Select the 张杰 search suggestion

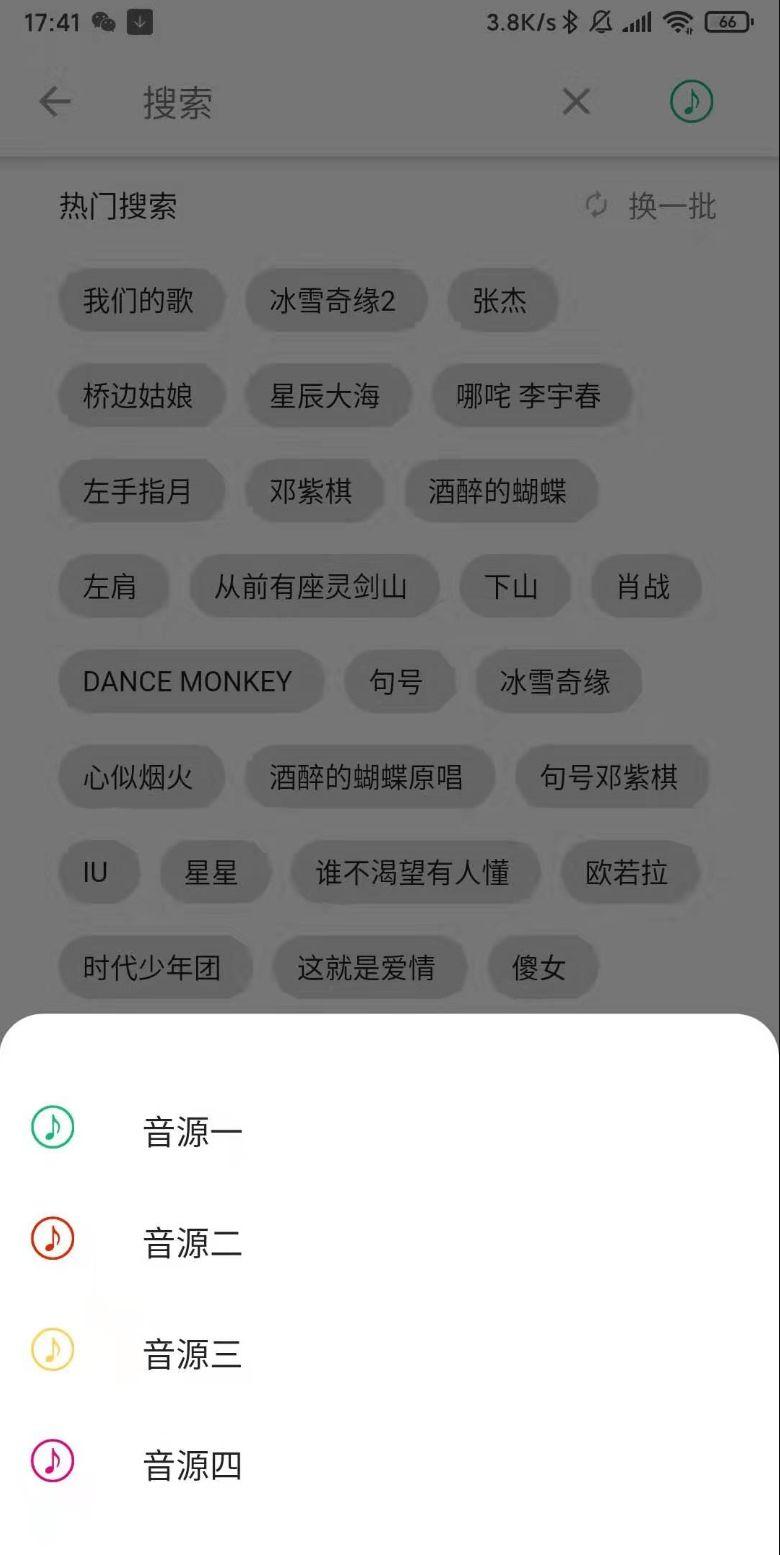(x=502, y=300)
